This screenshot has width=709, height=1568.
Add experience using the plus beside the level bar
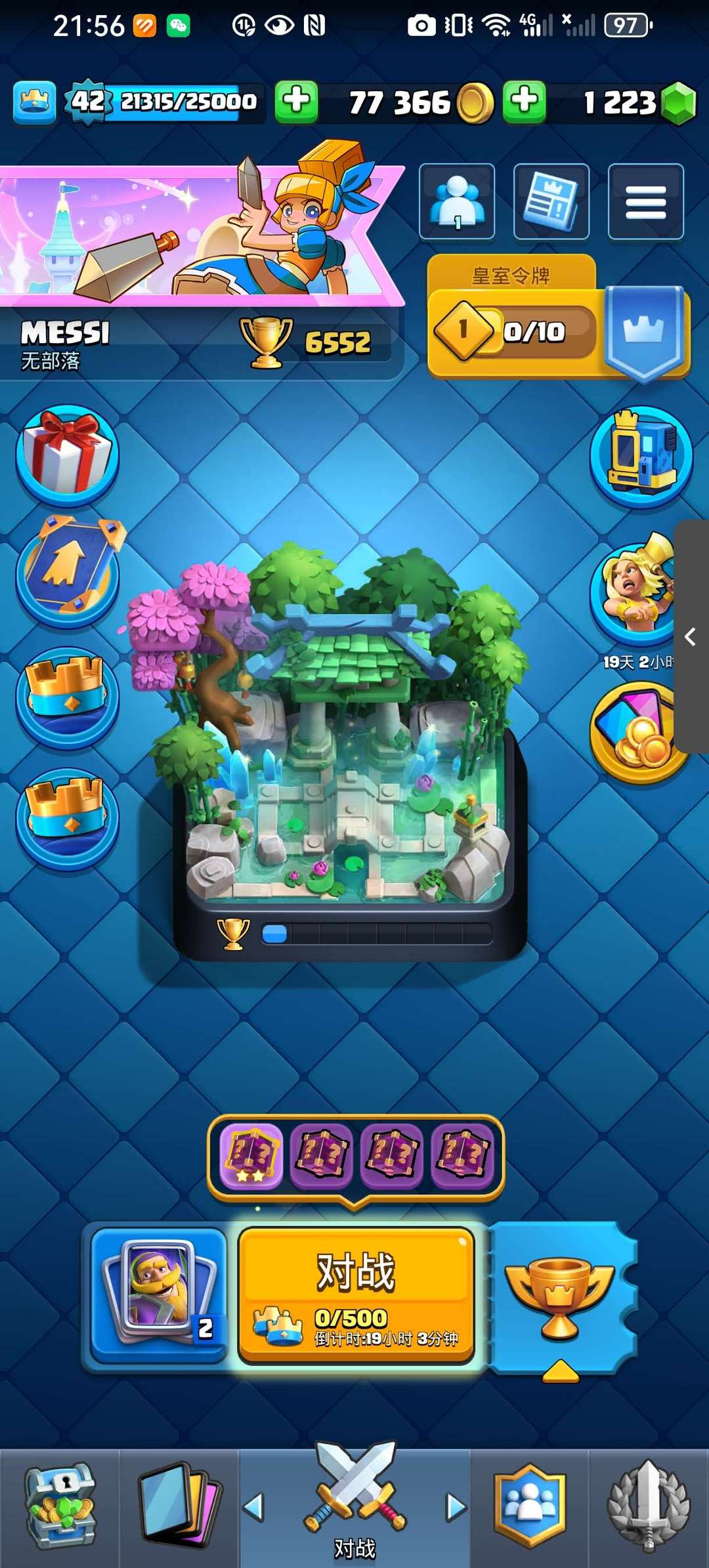coord(296,102)
